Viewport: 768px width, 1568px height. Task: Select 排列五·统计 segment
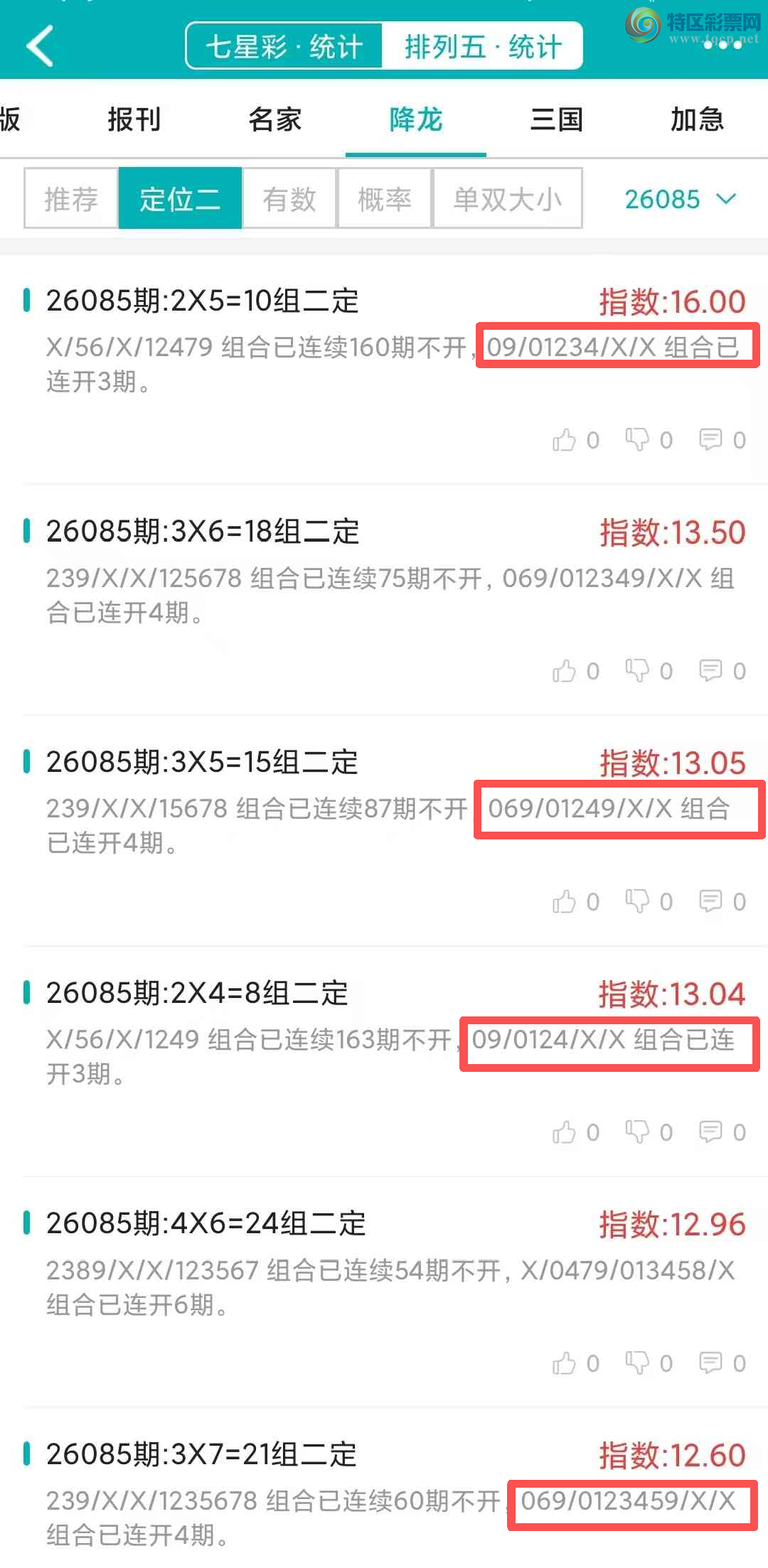483,47
